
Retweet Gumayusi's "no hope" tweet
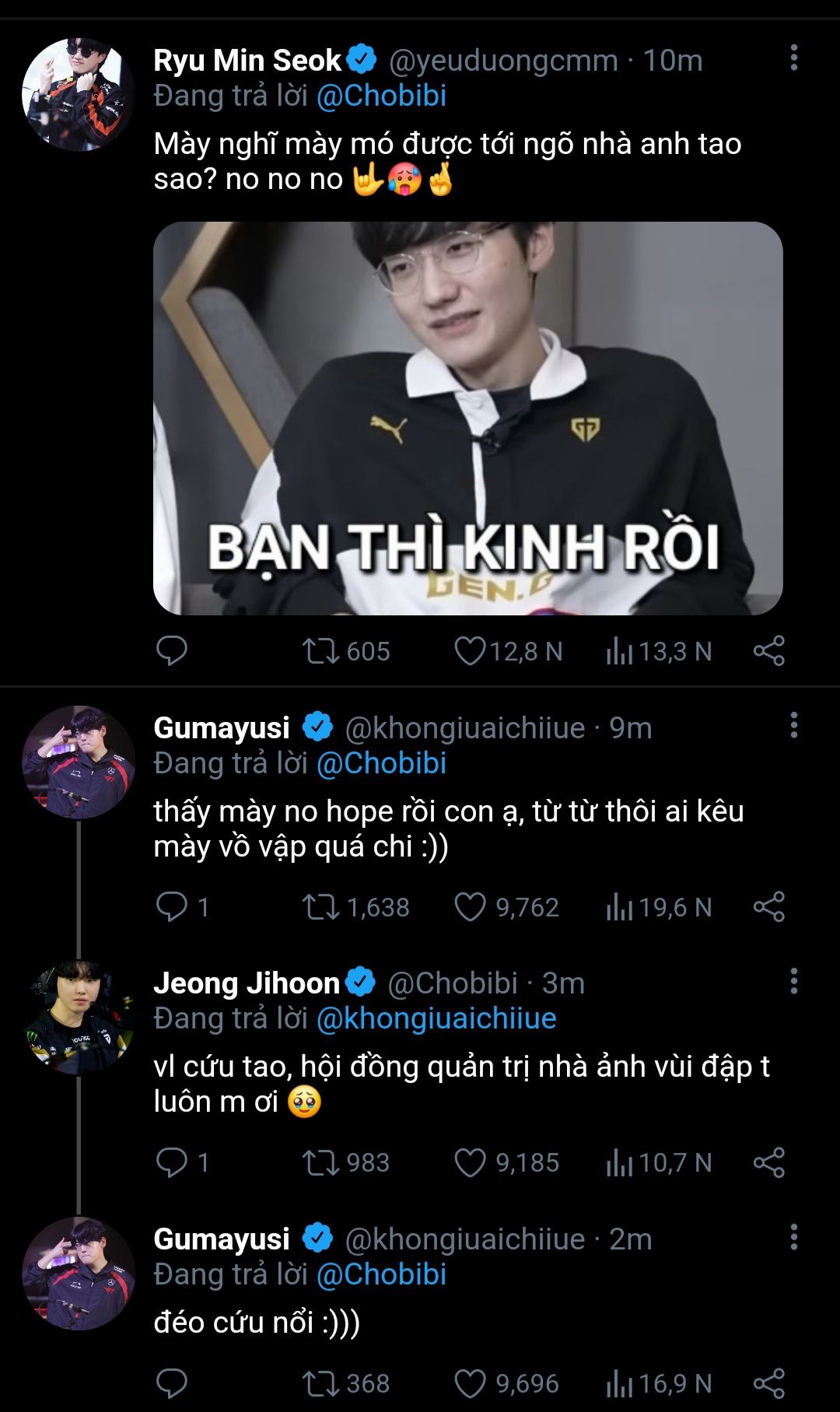(x=320, y=907)
